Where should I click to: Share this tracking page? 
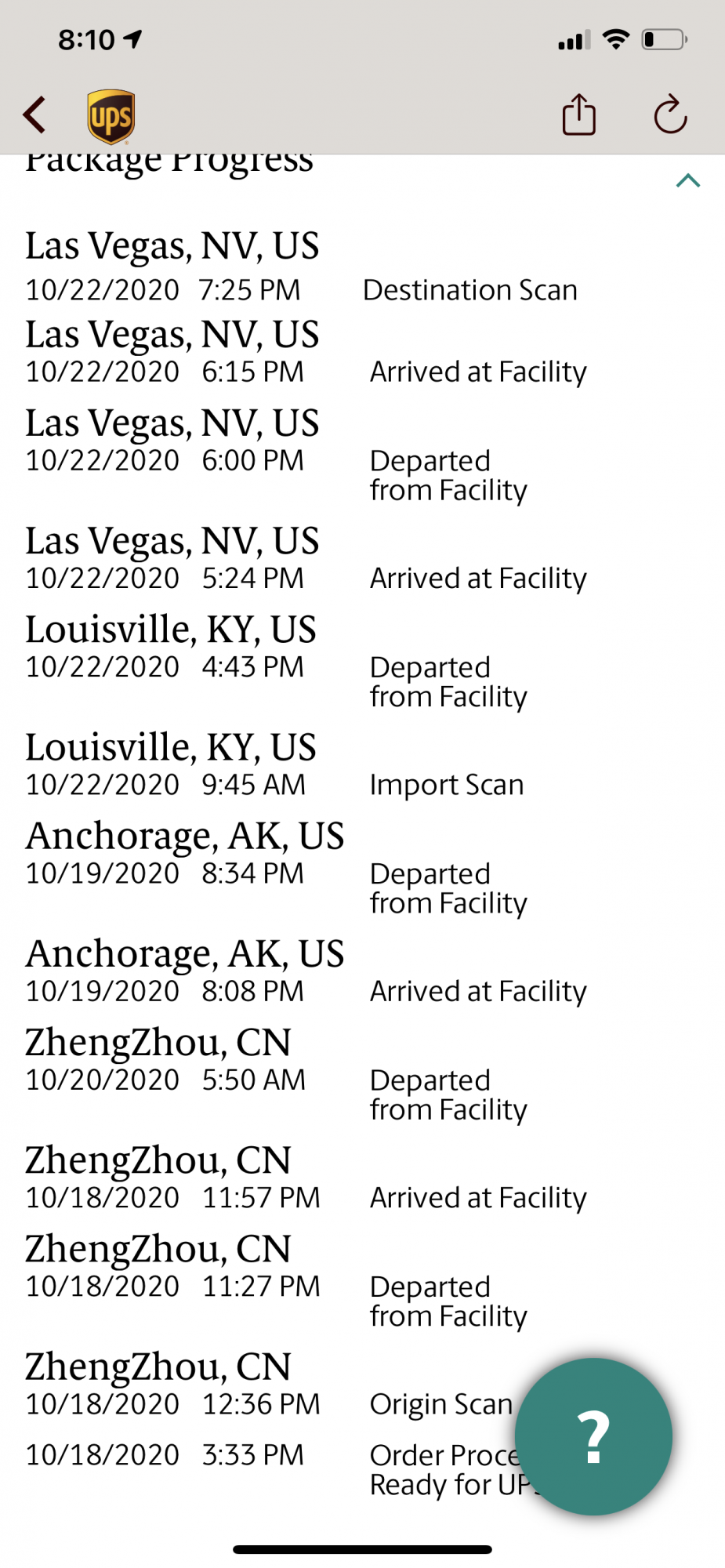click(579, 114)
